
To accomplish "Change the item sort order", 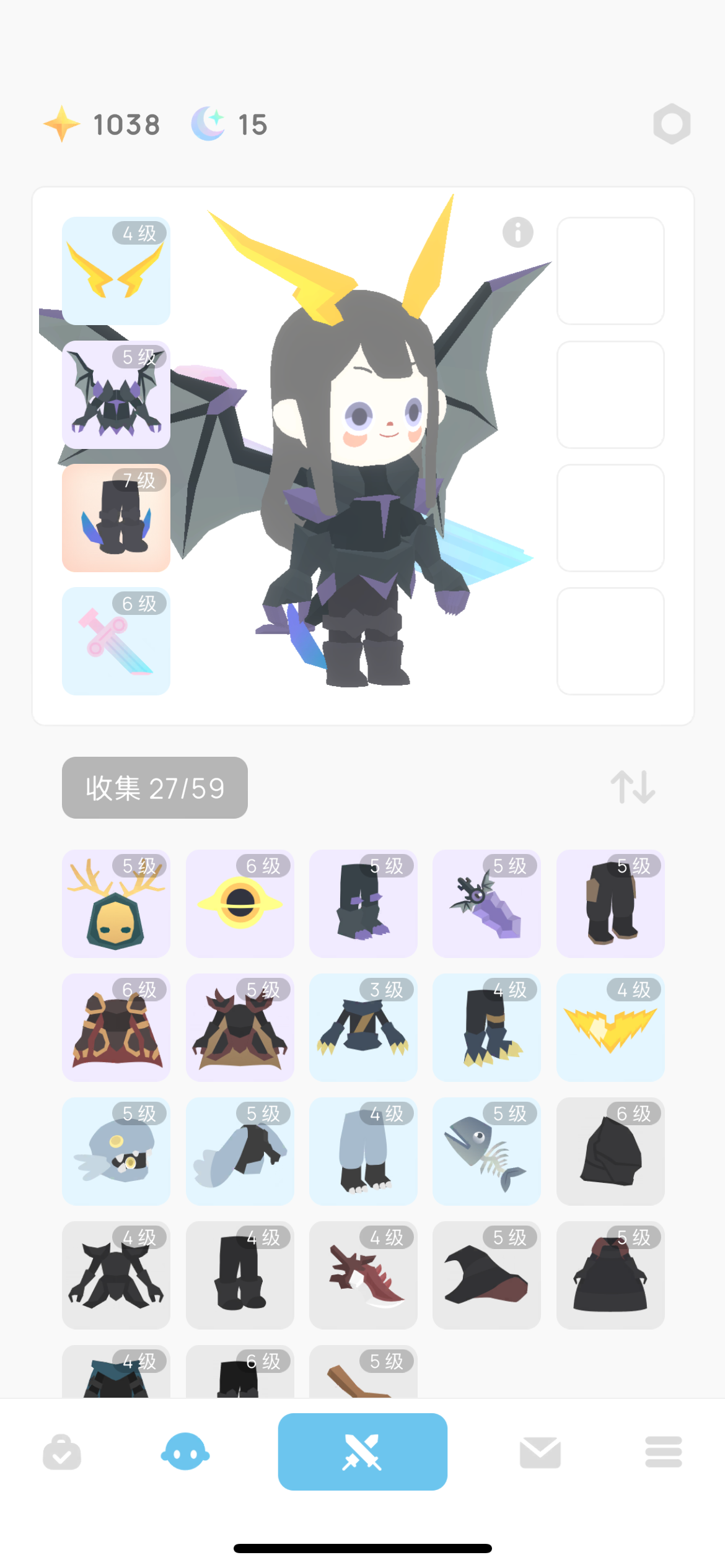I will [633, 787].
